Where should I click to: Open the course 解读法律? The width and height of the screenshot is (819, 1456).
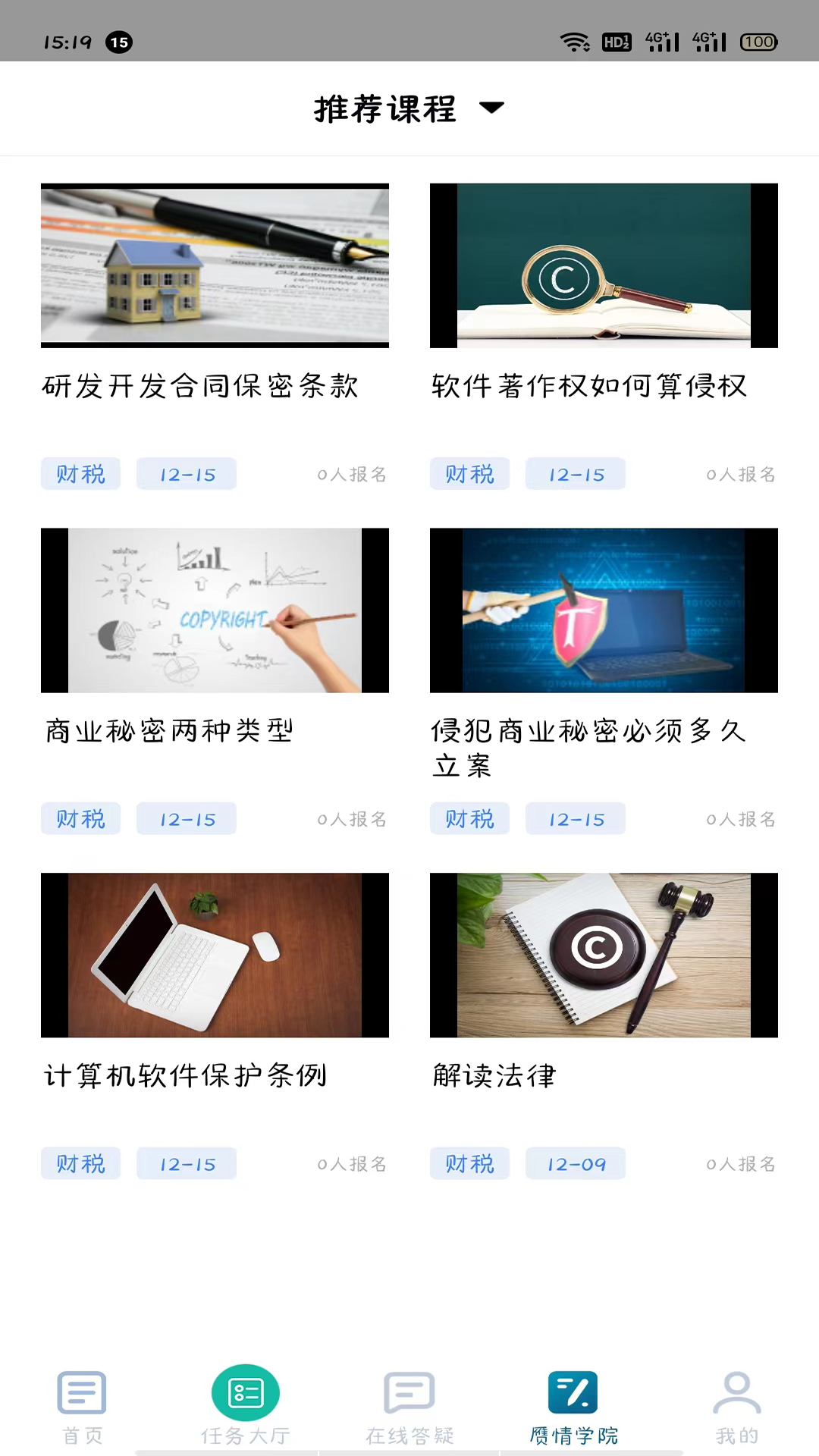click(x=604, y=955)
